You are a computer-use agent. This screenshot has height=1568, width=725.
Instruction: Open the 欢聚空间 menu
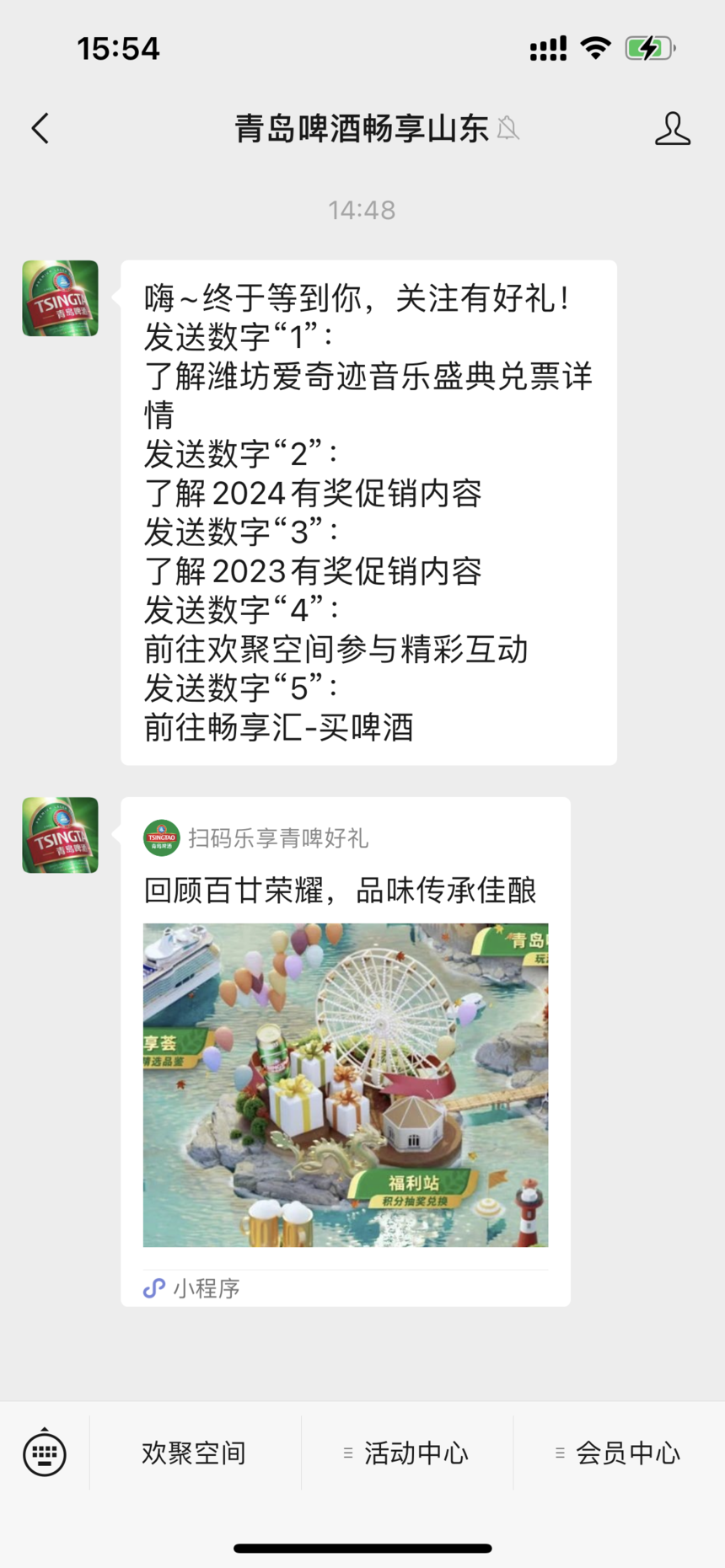pos(194,1453)
